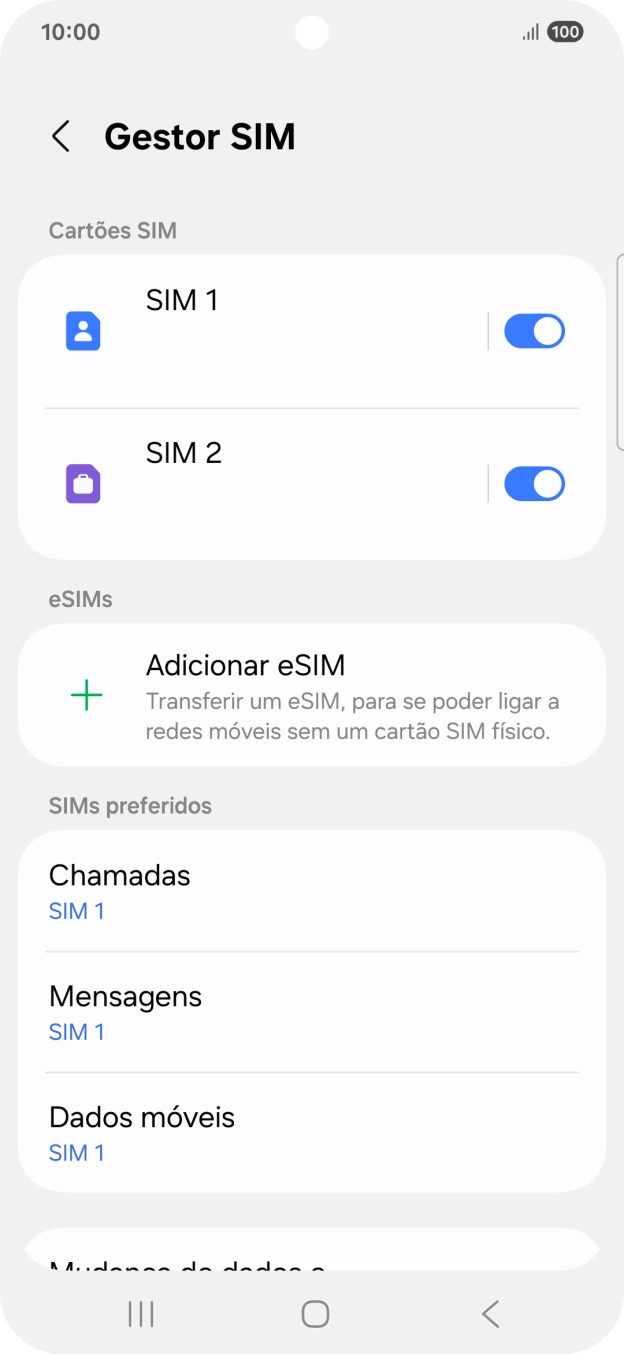624x1354 pixels.
Task: Open recent apps in navigation bar
Action: 141,1314
